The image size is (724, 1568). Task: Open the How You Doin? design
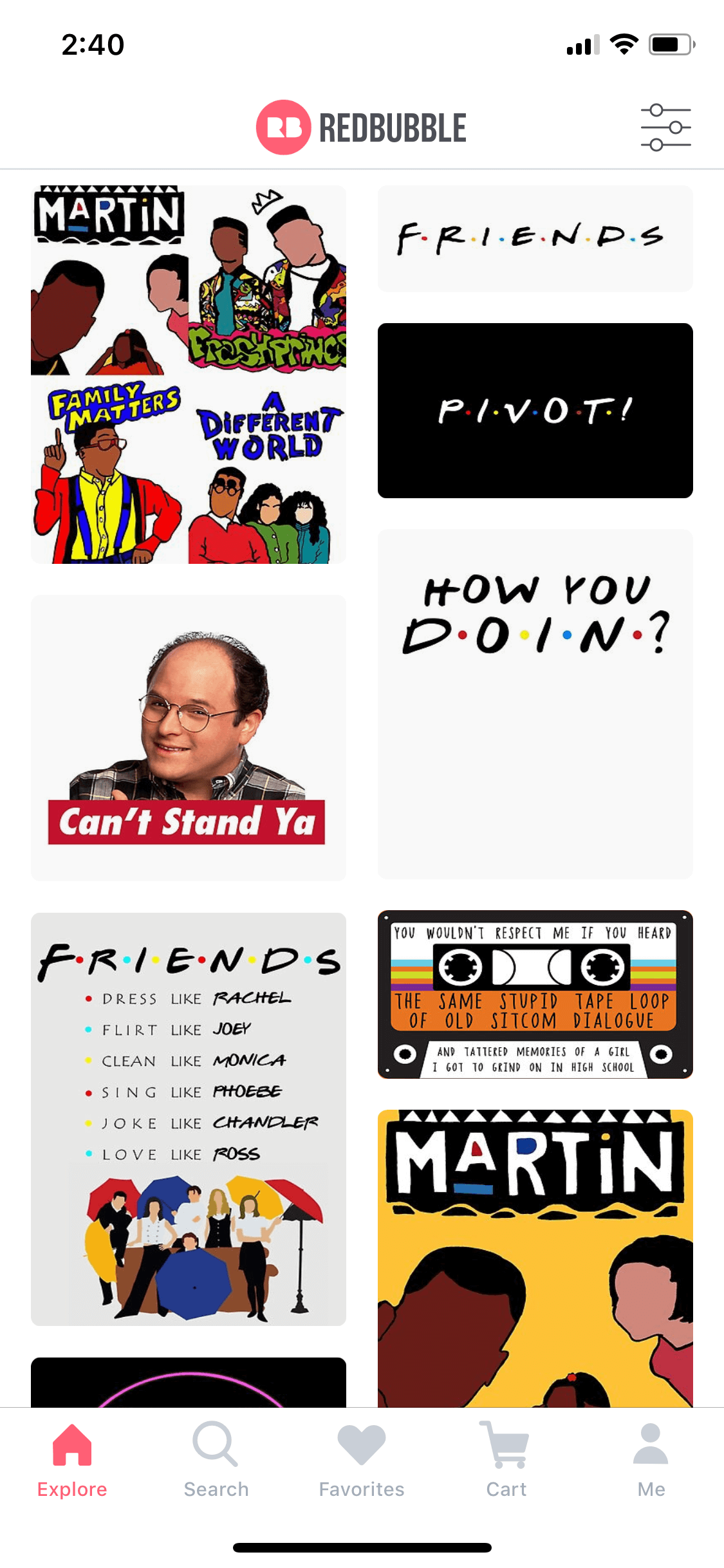click(535, 704)
